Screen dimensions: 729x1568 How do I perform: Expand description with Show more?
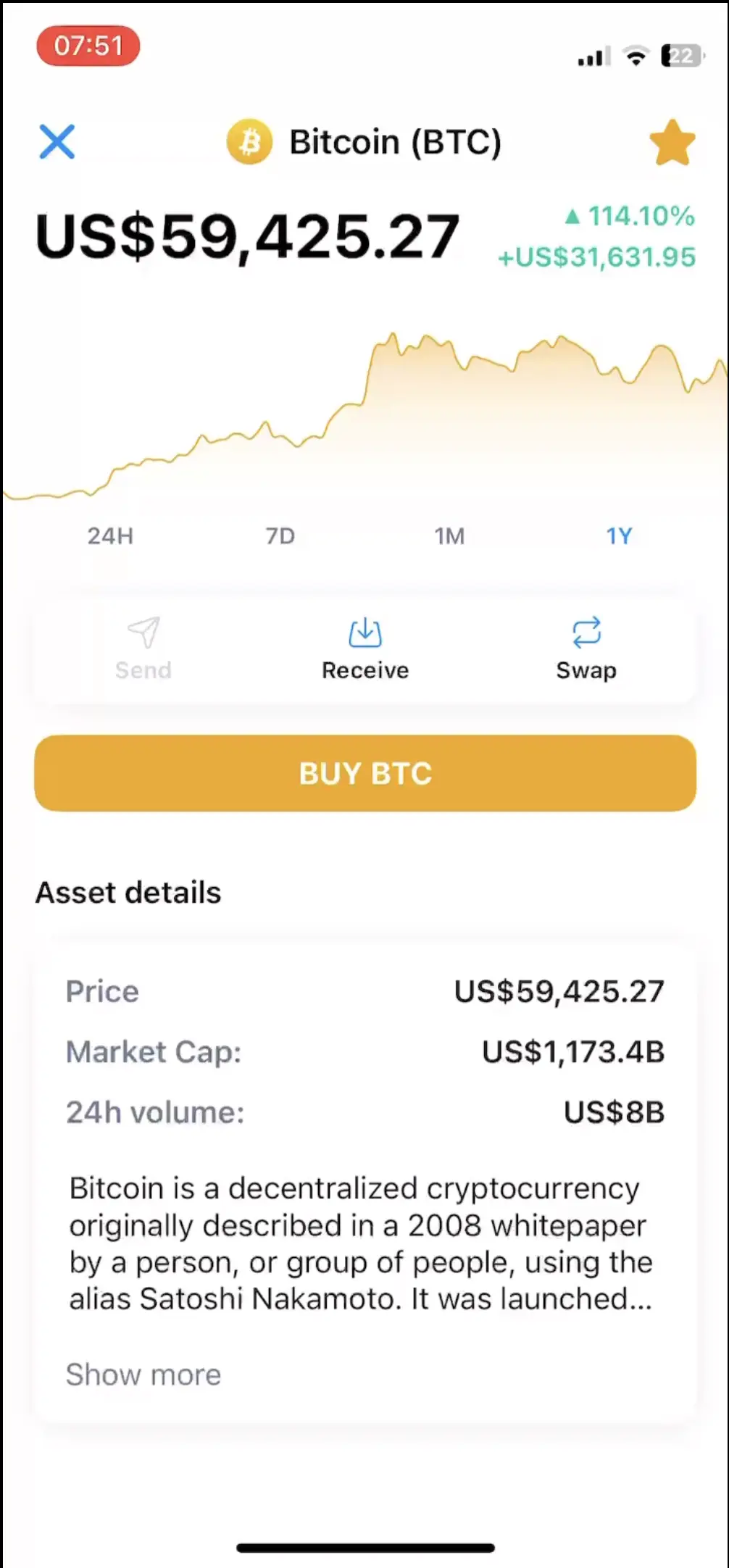coord(143,1375)
